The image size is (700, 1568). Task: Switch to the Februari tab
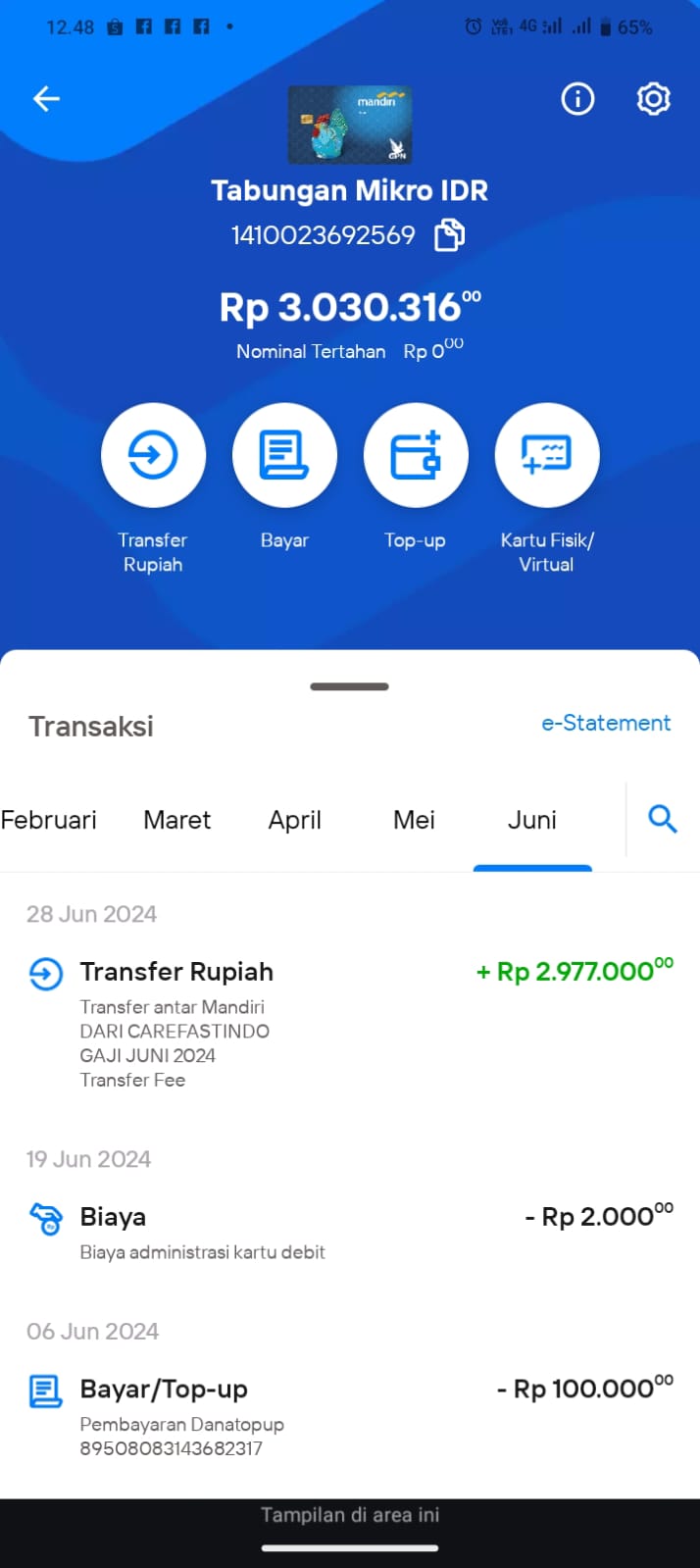tap(49, 820)
